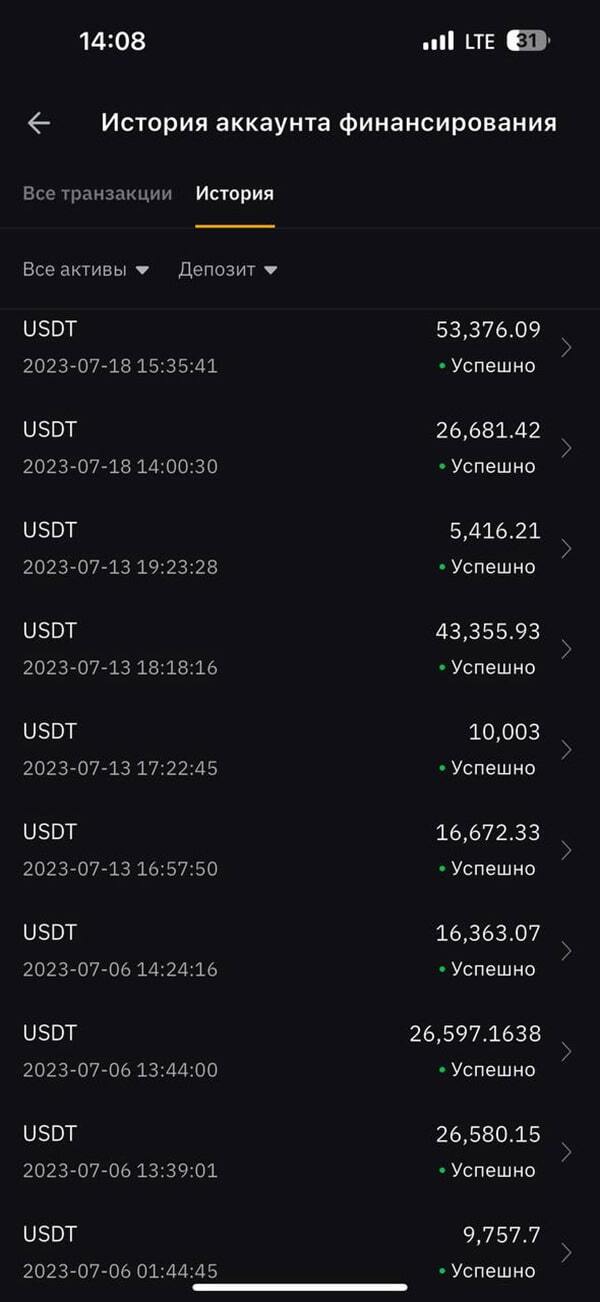The image size is (600, 1302).
Task: Open the 5,416.21 USDT transaction
Action: pyautogui.click(x=300, y=548)
